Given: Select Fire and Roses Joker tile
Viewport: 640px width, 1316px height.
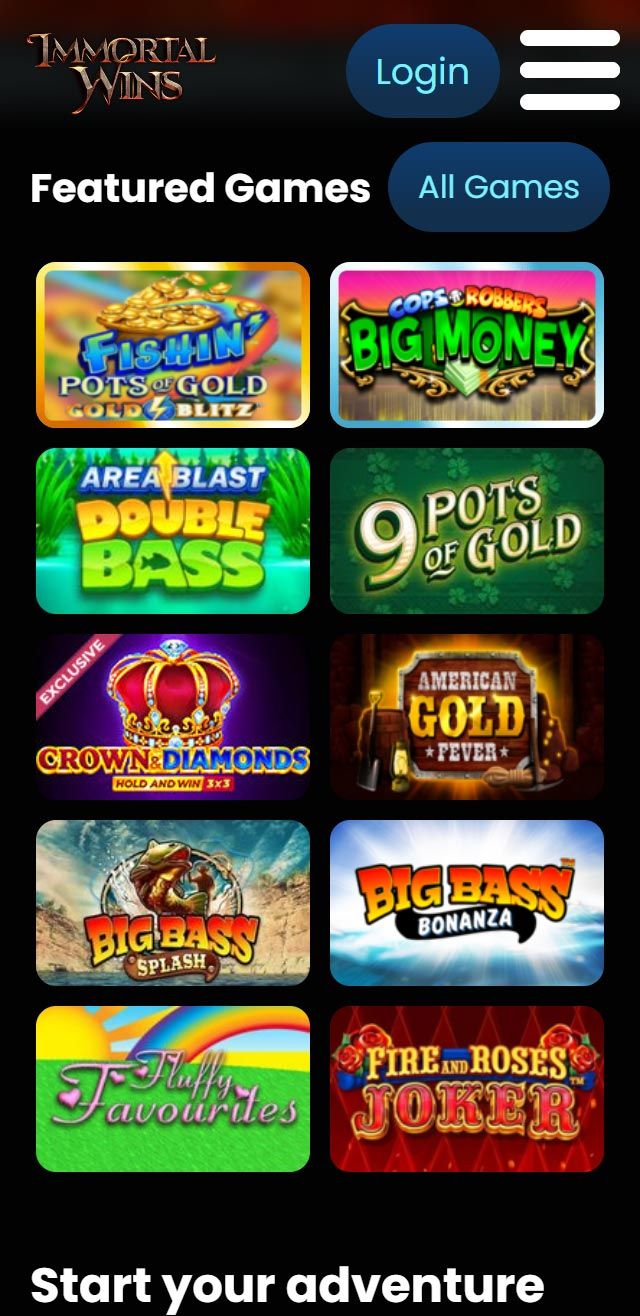Looking at the screenshot, I should [467, 1089].
